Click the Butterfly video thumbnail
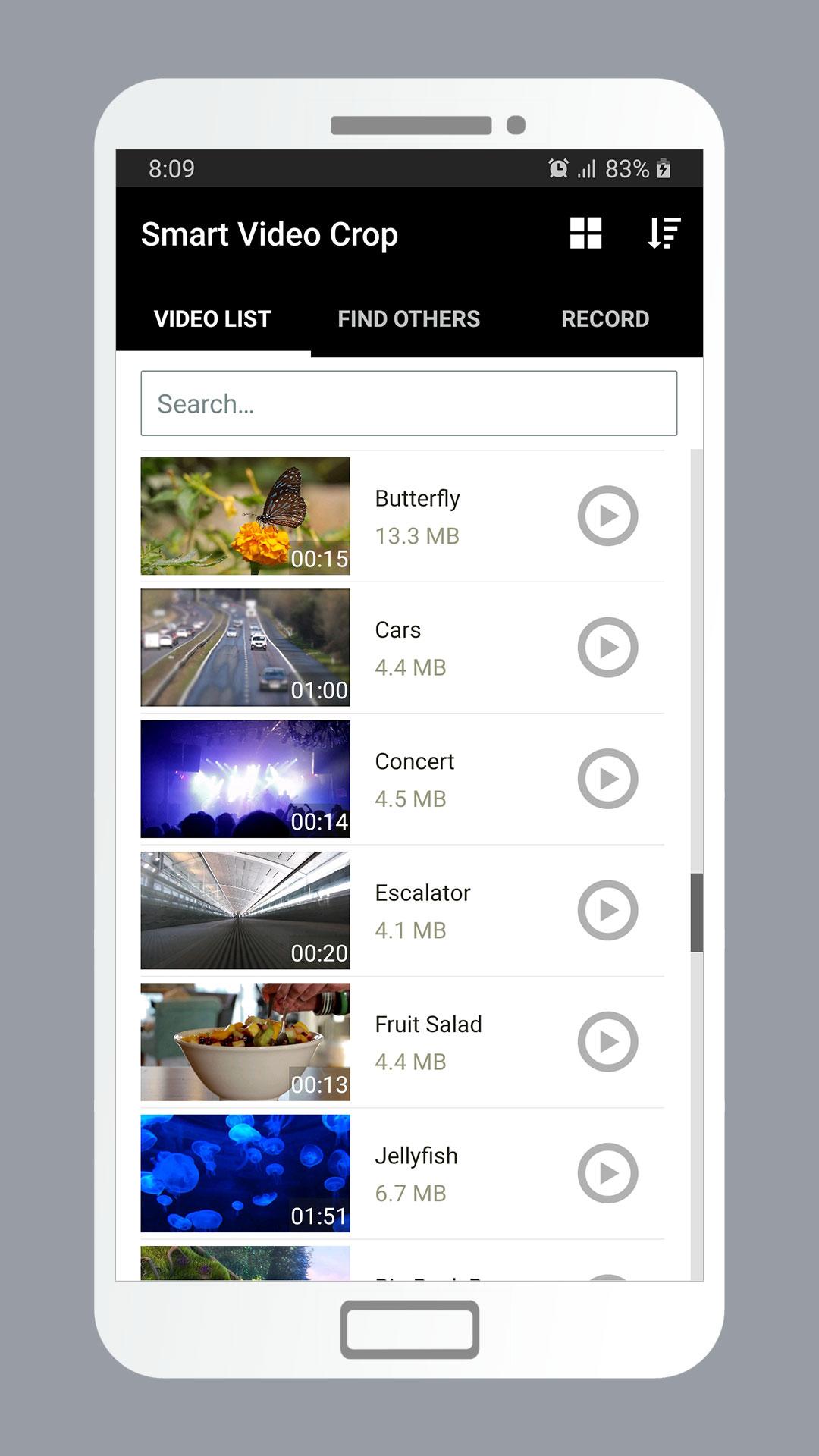The height and width of the screenshot is (1456, 819). tap(244, 516)
